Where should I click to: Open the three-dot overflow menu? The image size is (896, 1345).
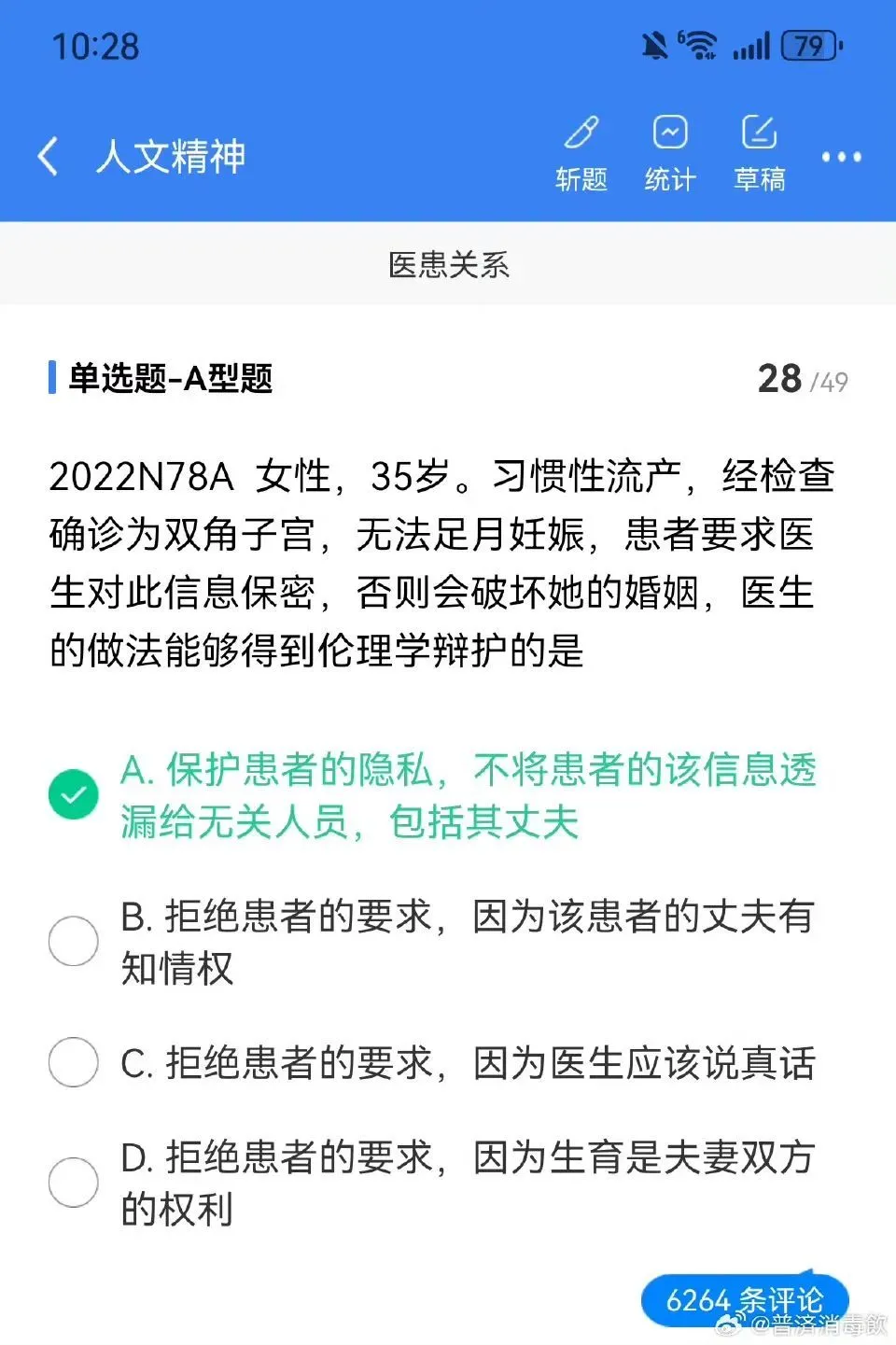coord(841,157)
